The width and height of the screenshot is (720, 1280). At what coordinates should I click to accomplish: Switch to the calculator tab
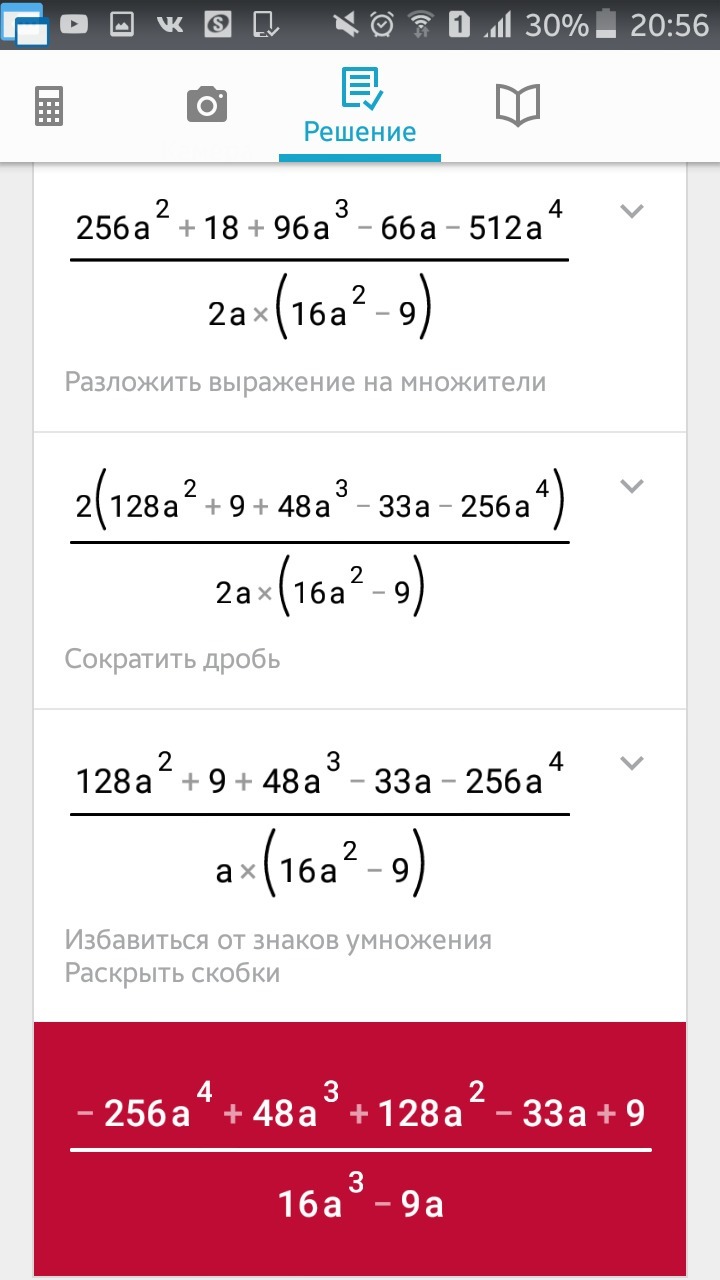pos(49,106)
